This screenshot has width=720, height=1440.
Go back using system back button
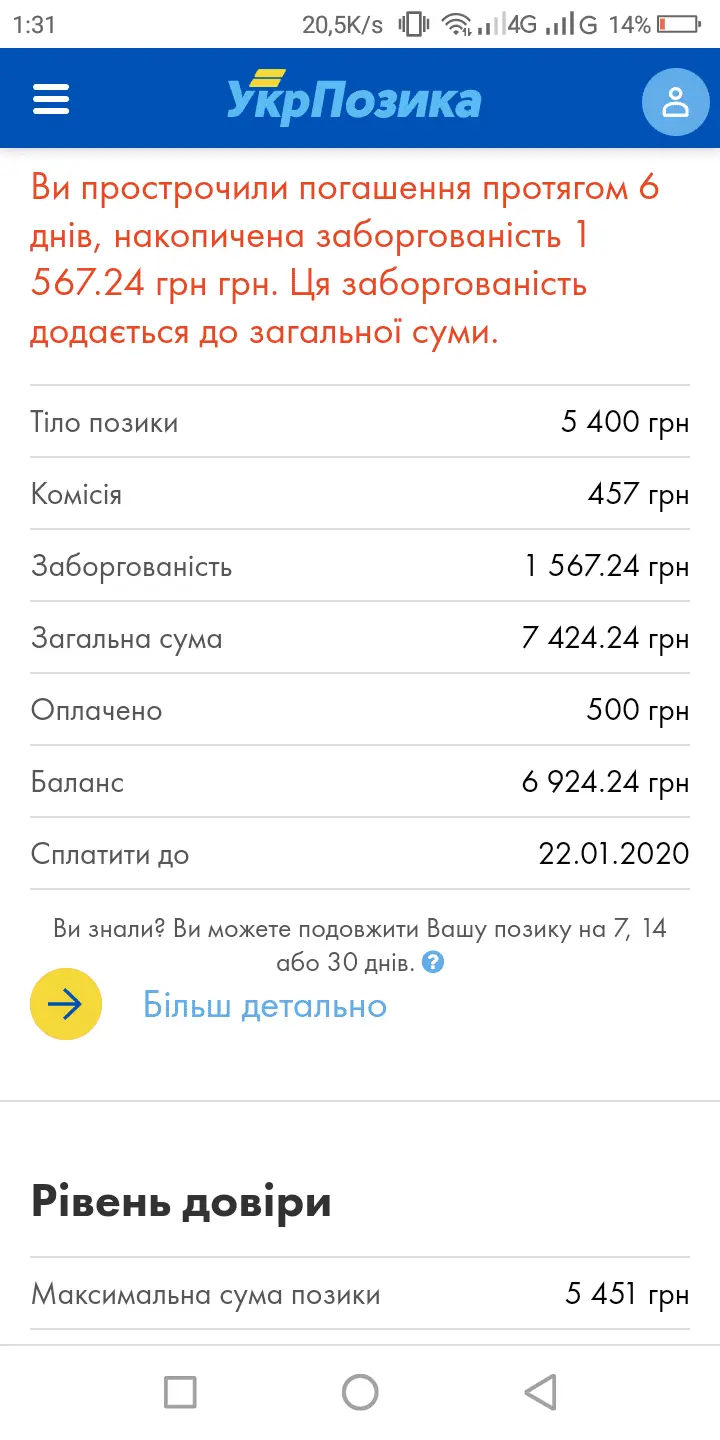(540, 1392)
